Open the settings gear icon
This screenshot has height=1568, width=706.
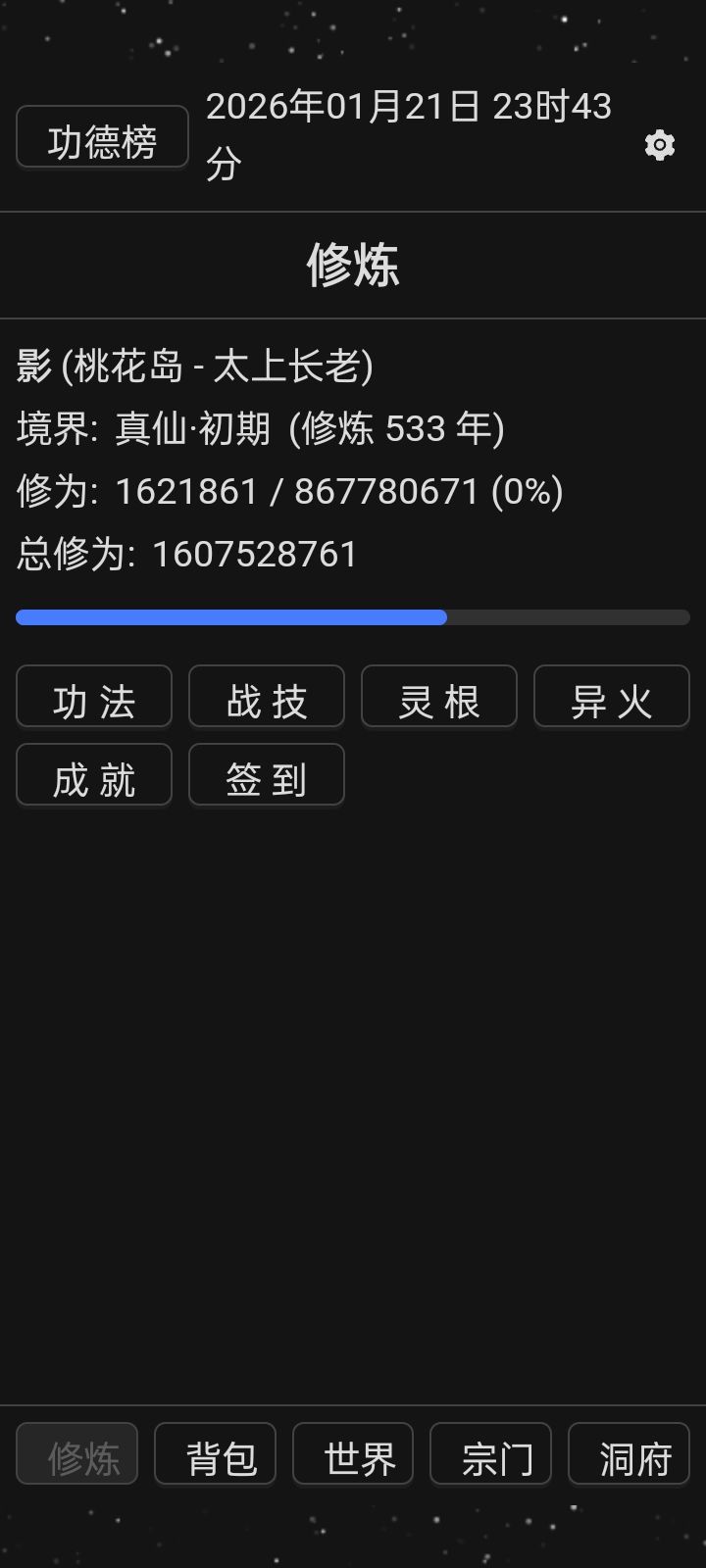(659, 144)
